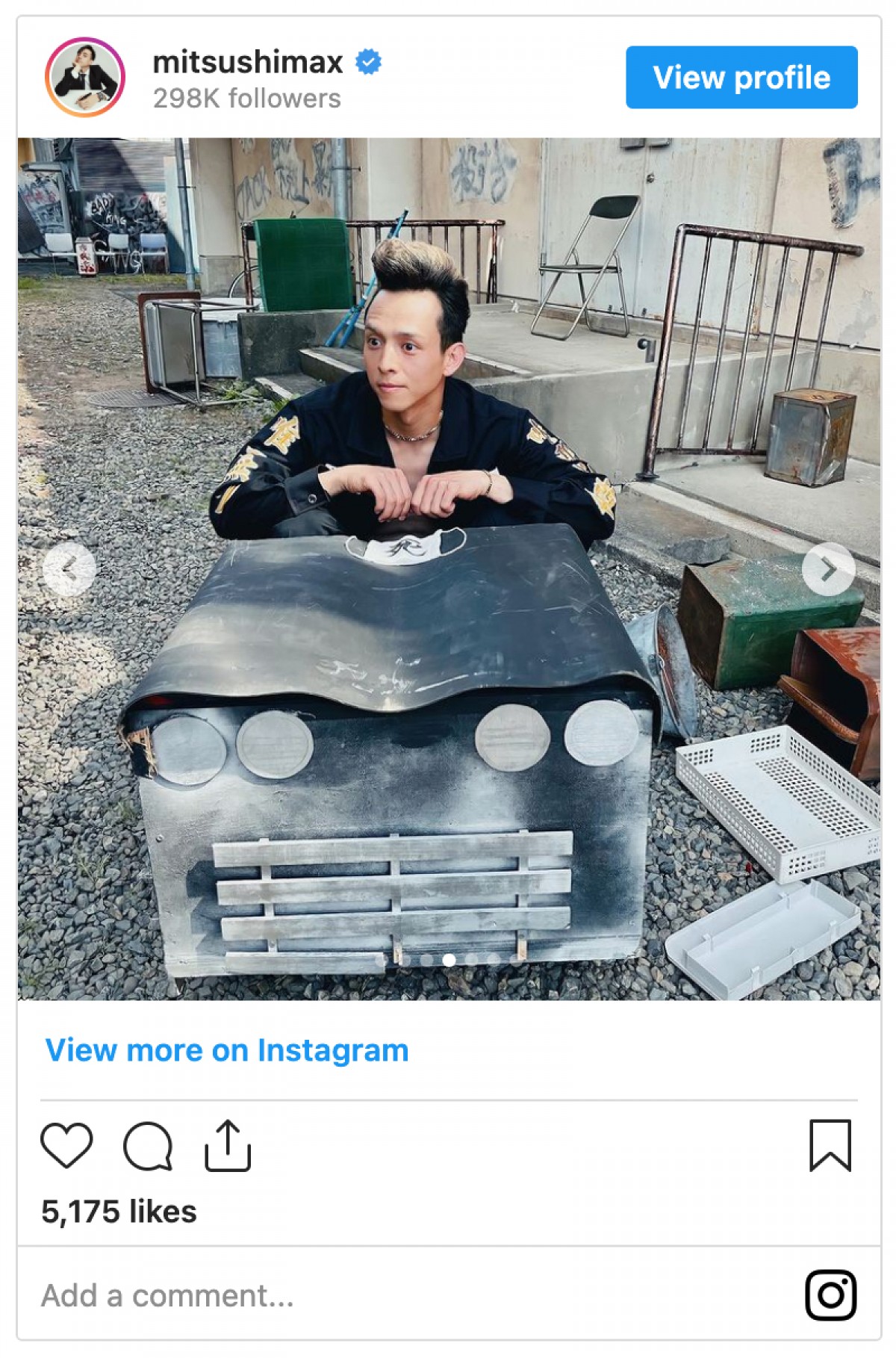Open the comment bubble icon

pos(148,1145)
